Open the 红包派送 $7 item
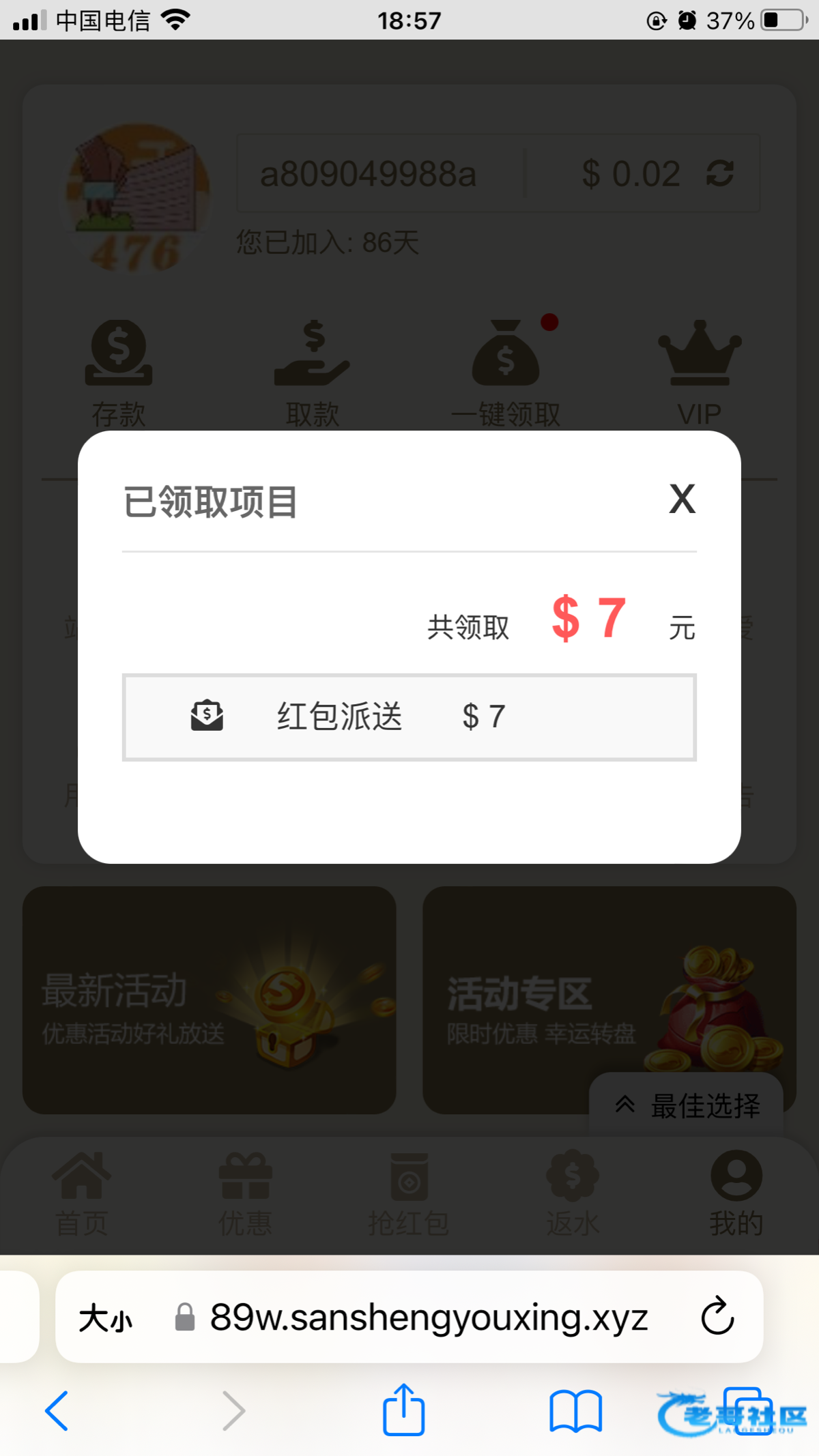The height and width of the screenshot is (1456, 819). pos(409,717)
